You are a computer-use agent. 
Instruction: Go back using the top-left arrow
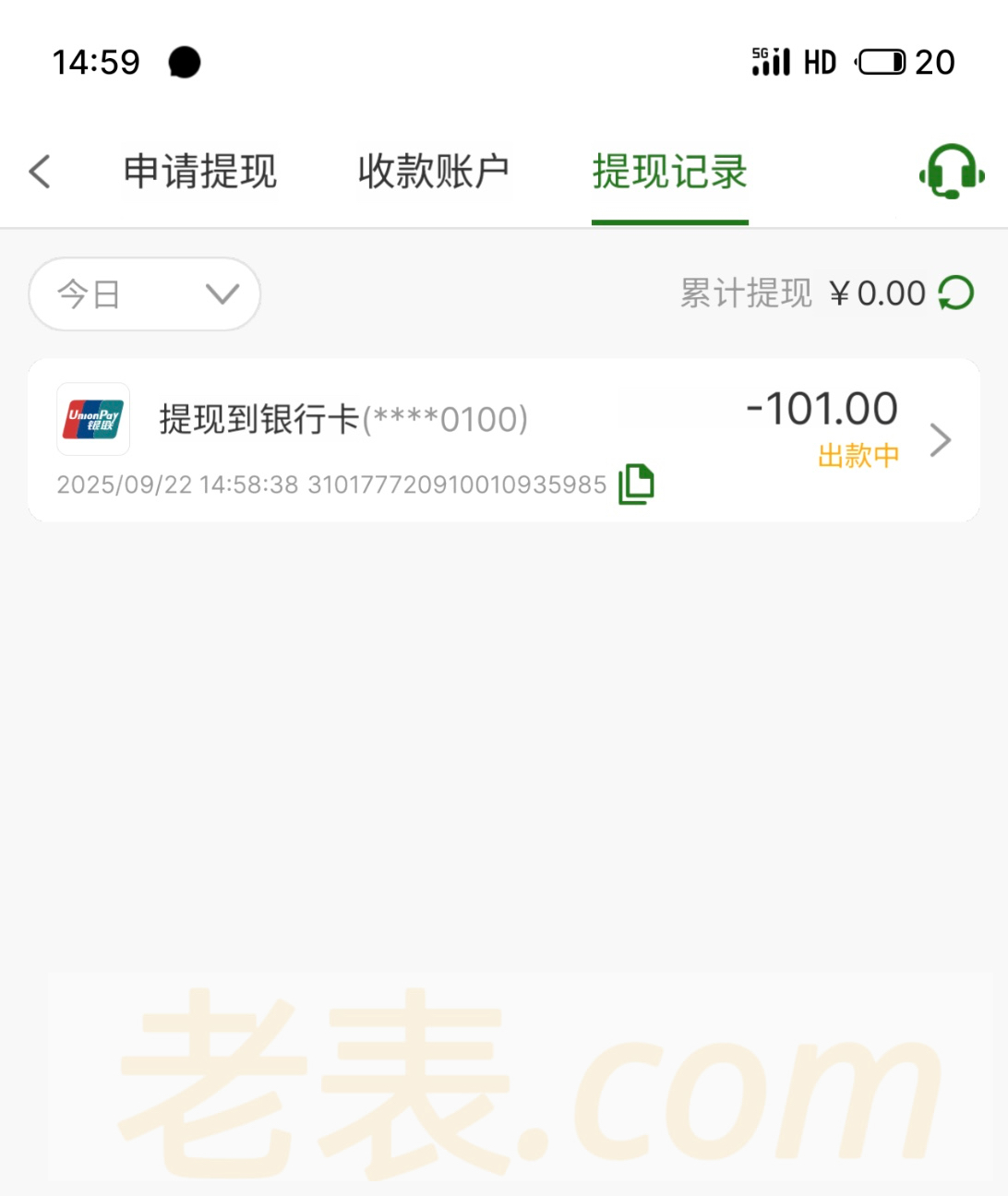tap(40, 172)
